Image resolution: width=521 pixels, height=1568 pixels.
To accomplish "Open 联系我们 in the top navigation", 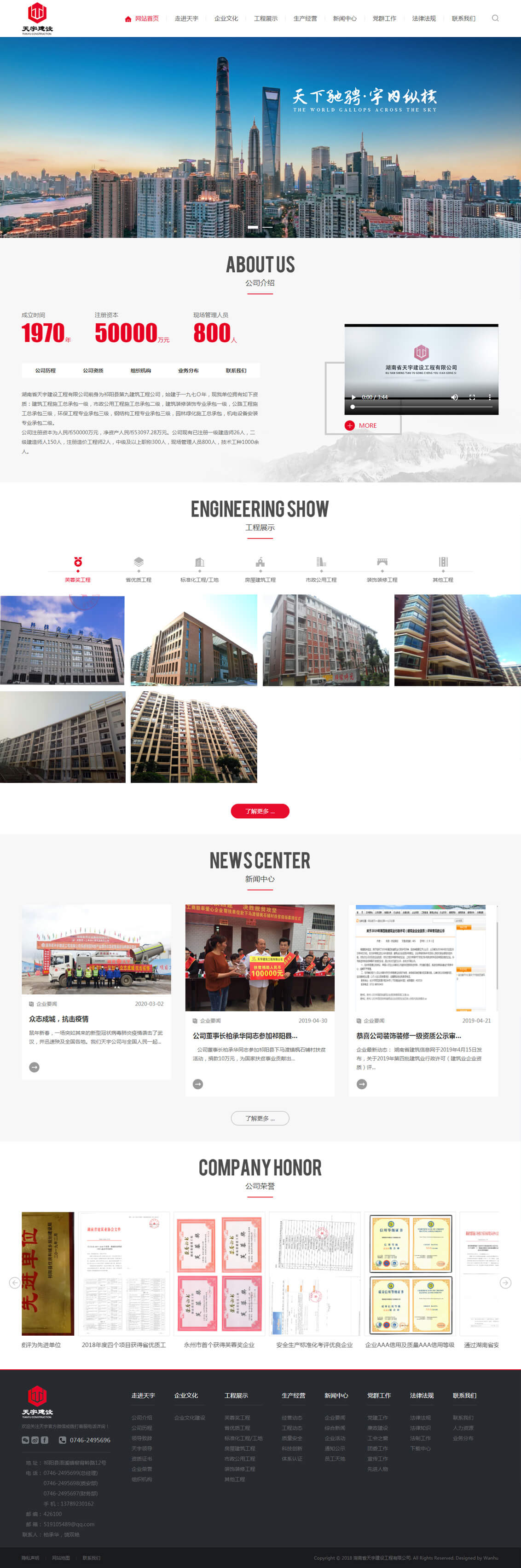I will pyautogui.click(x=463, y=19).
